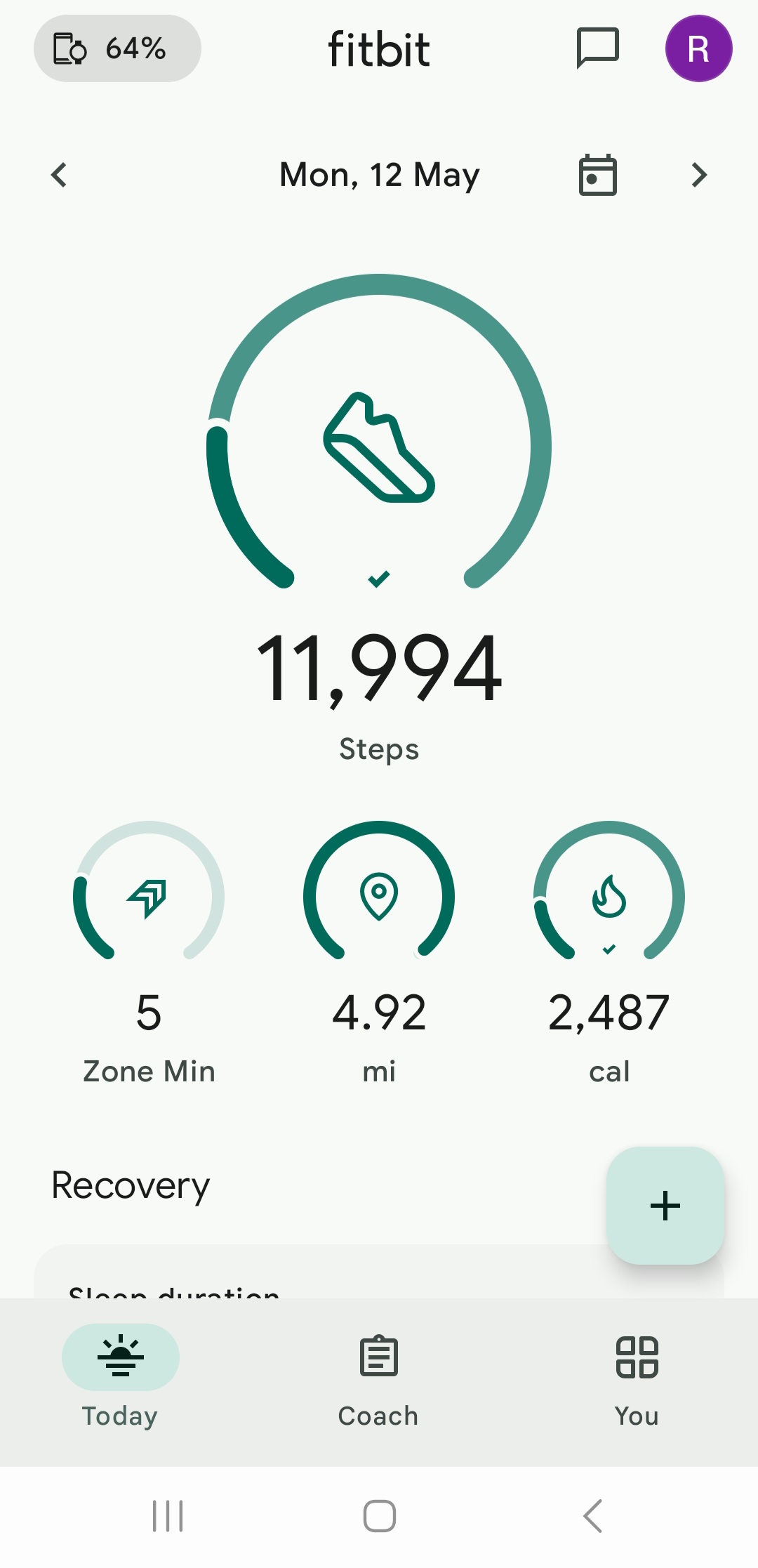758x1568 pixels.
Task: Go to the previous day
Action: point(60,175)
